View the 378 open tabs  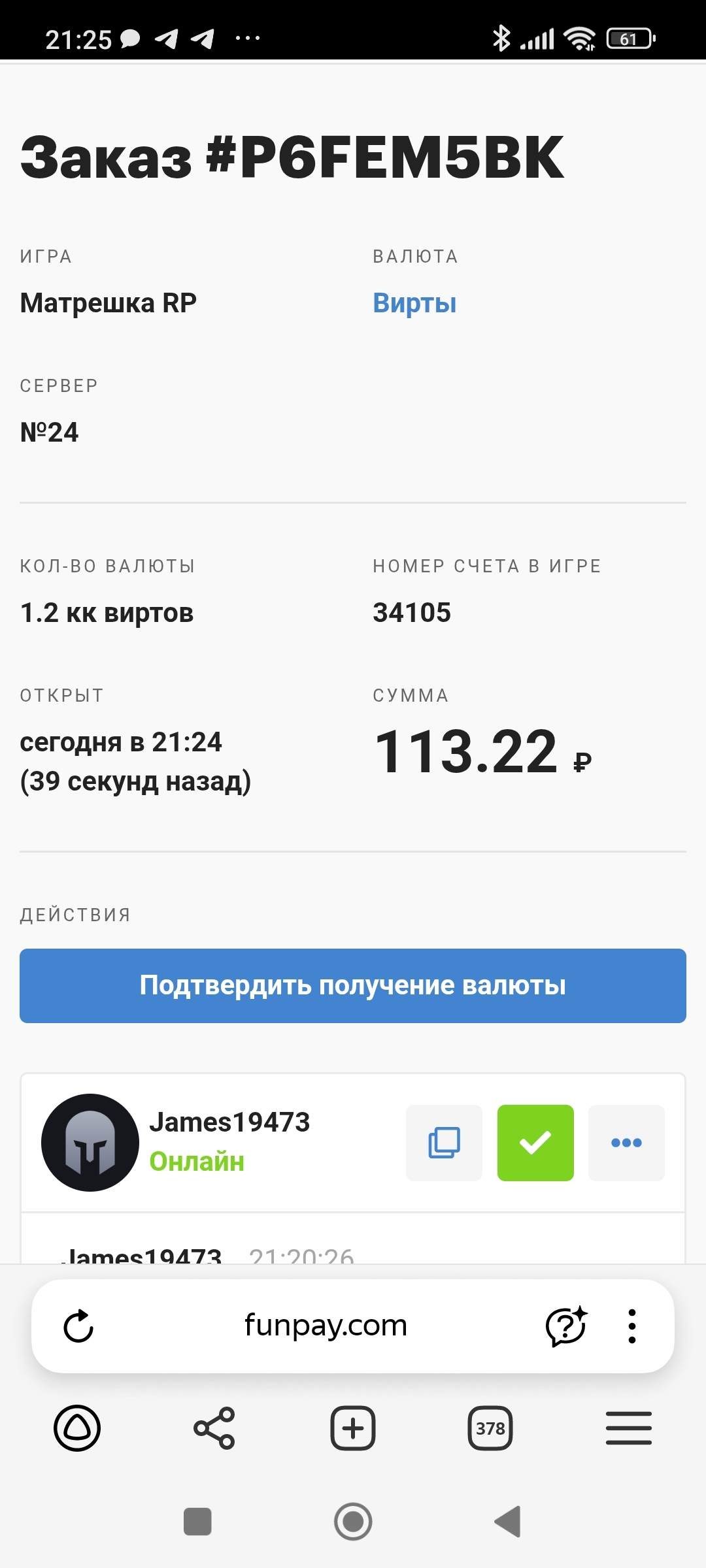pos(490,1428)
